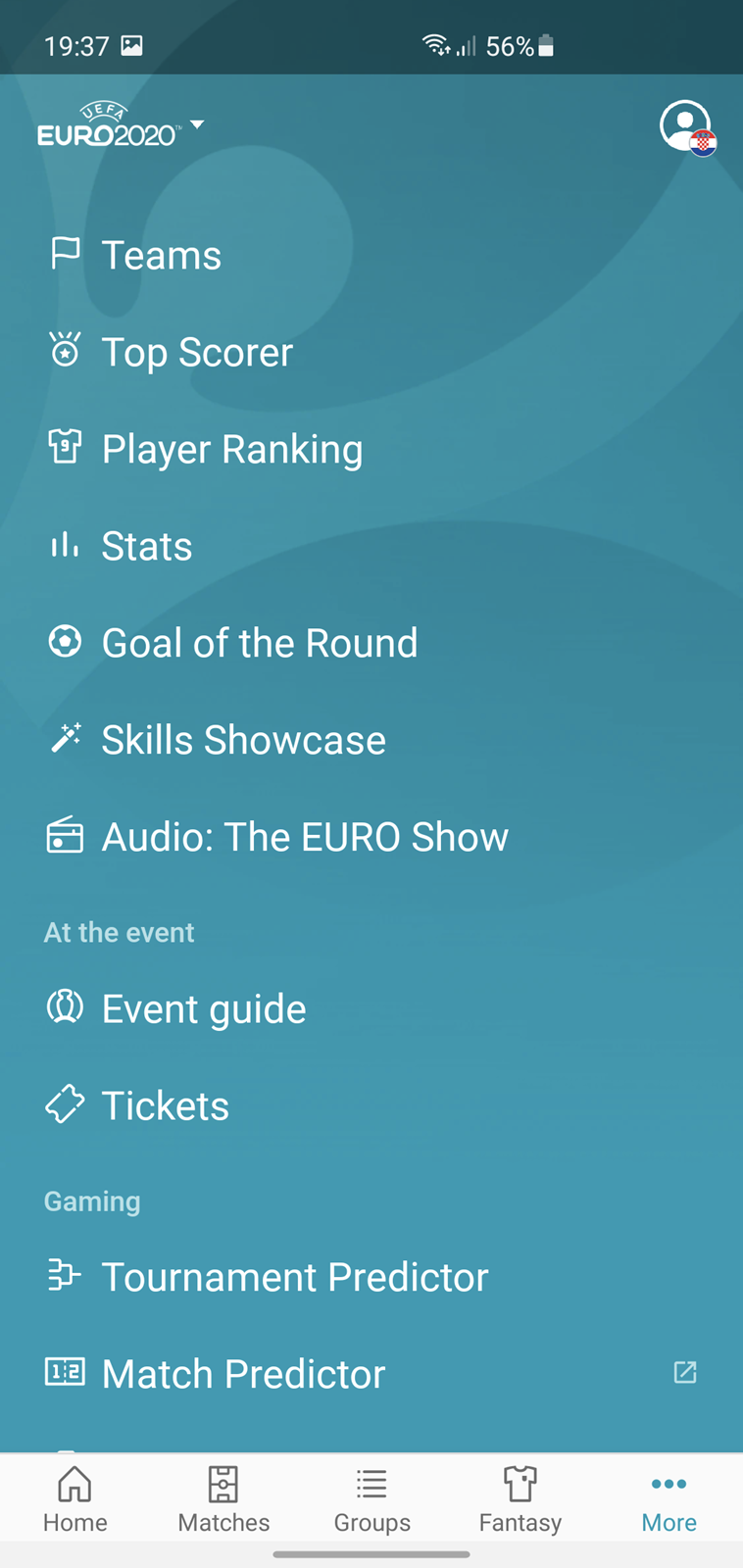743x1568 pixels.
Task: Open Skills Showcase
Action: tap(371, 740)
